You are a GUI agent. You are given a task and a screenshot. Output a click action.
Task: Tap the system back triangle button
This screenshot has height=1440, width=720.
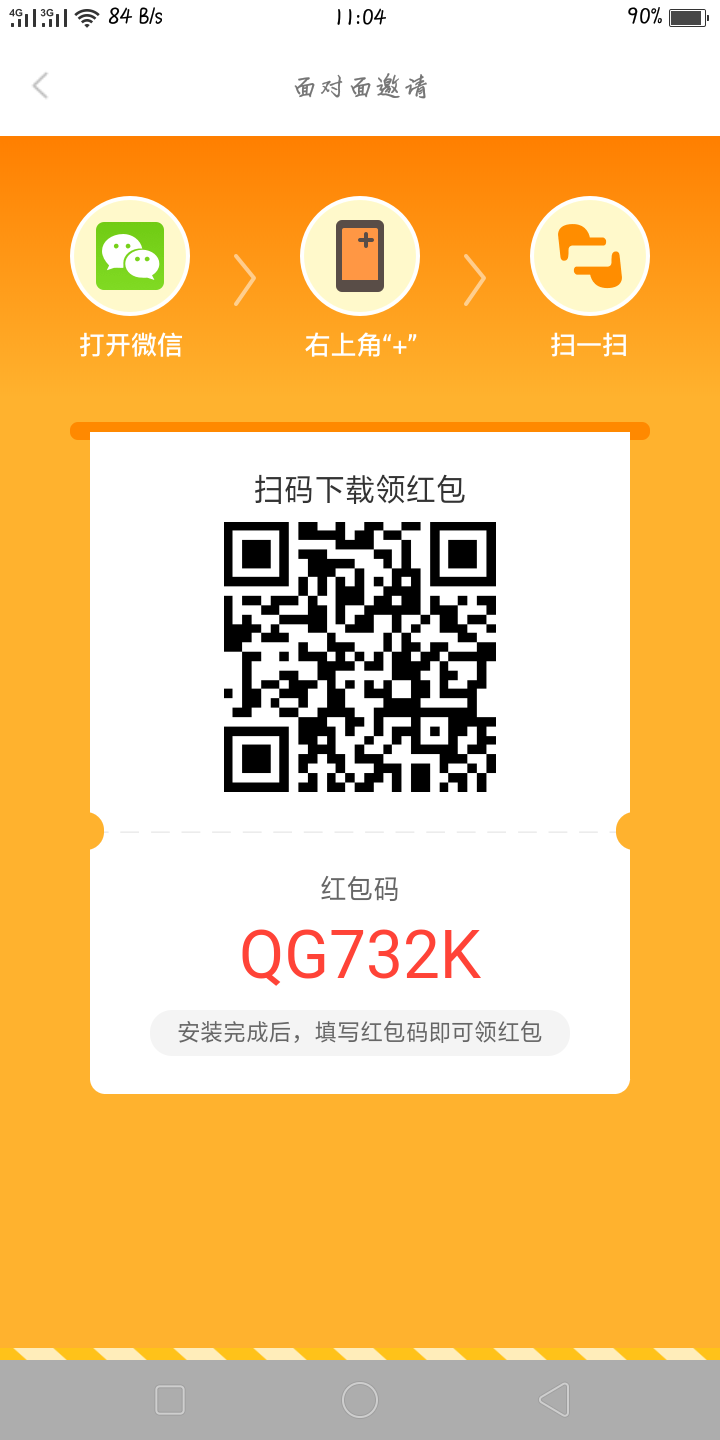(554, 1400)
